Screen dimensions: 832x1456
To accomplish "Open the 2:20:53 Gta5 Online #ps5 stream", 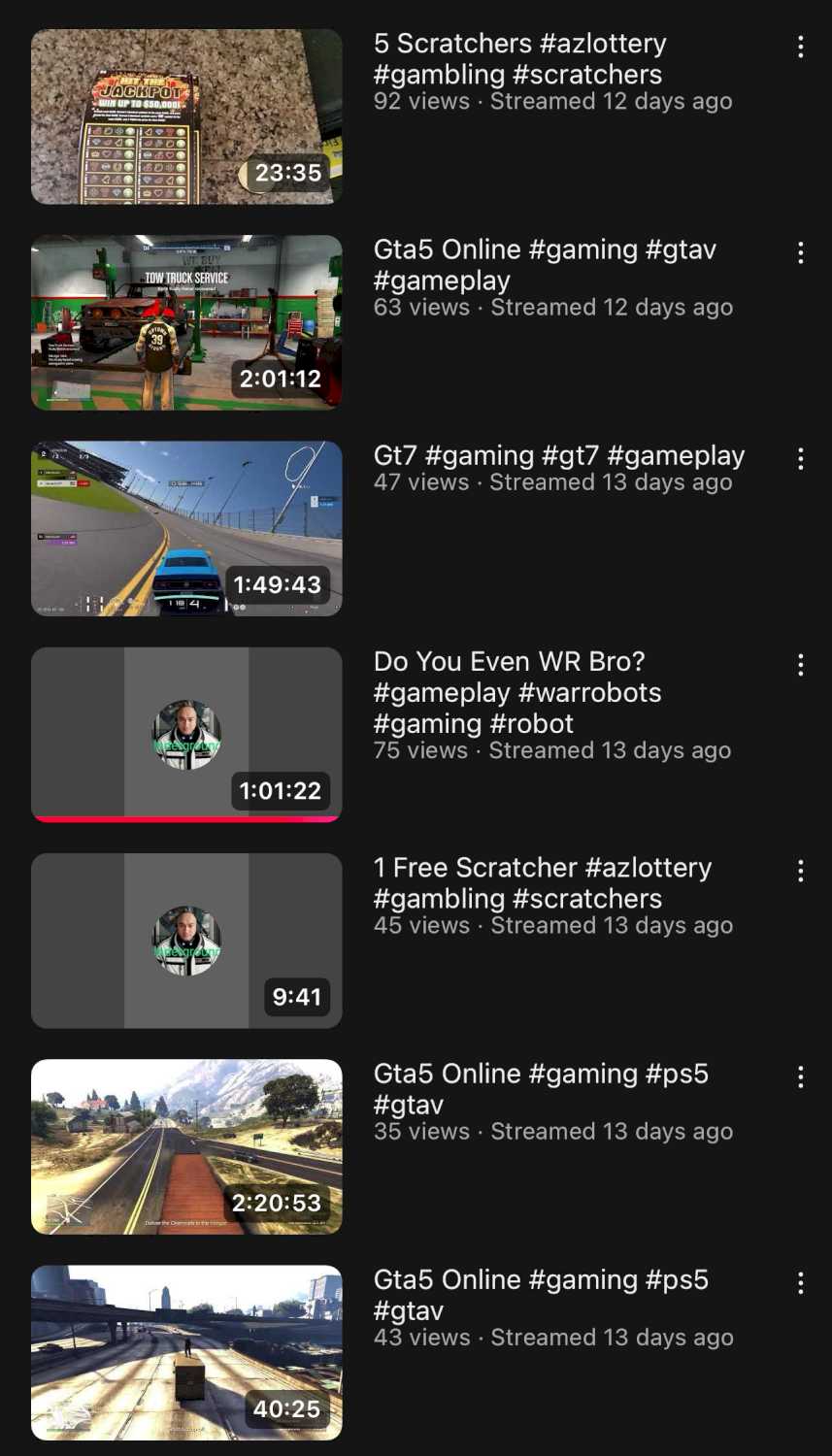I will [x=186, y=1145].
